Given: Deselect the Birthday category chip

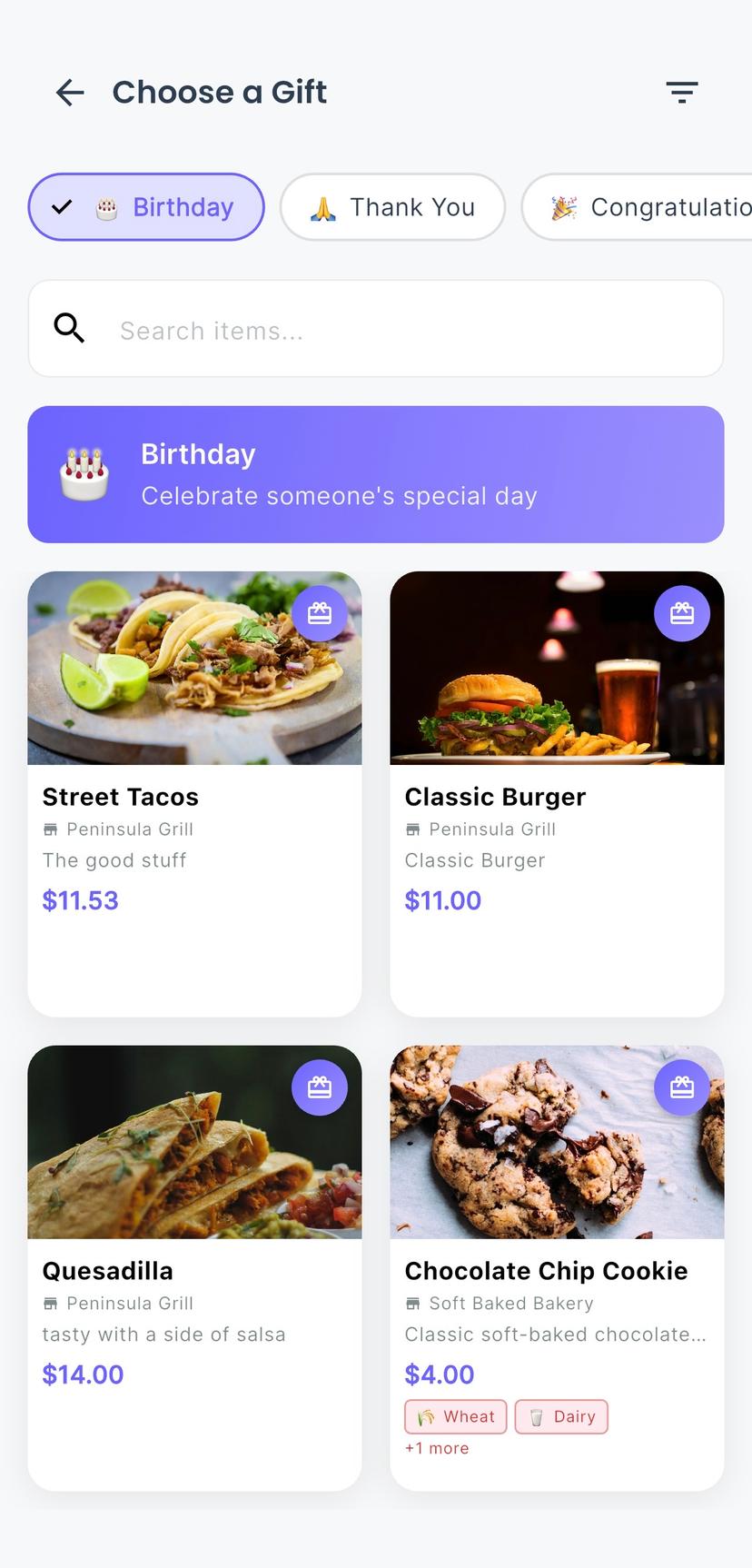Looking at the screenshot, I should tap(145, 206).
